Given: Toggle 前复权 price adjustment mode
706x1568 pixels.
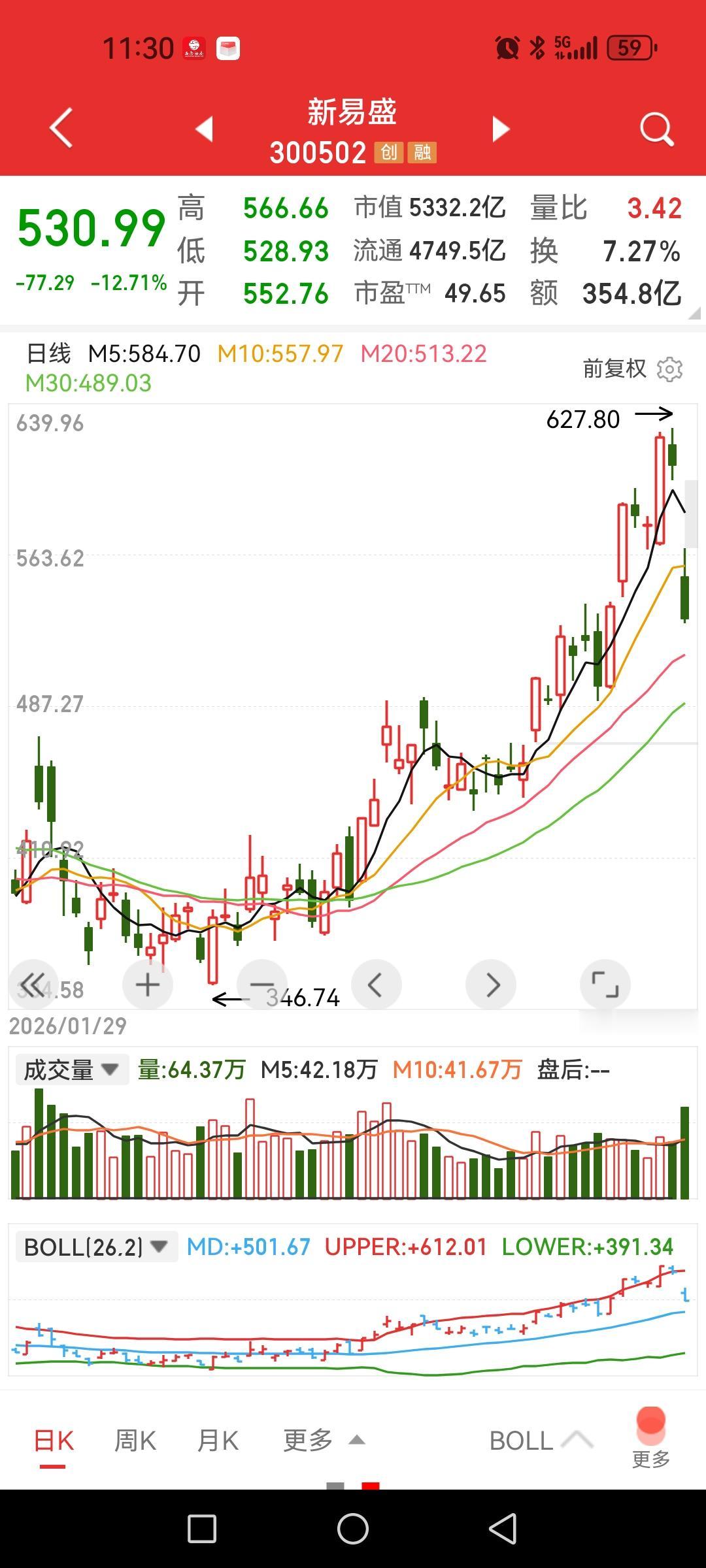Looking at the screenshot, I should click(x=614, y=368).
